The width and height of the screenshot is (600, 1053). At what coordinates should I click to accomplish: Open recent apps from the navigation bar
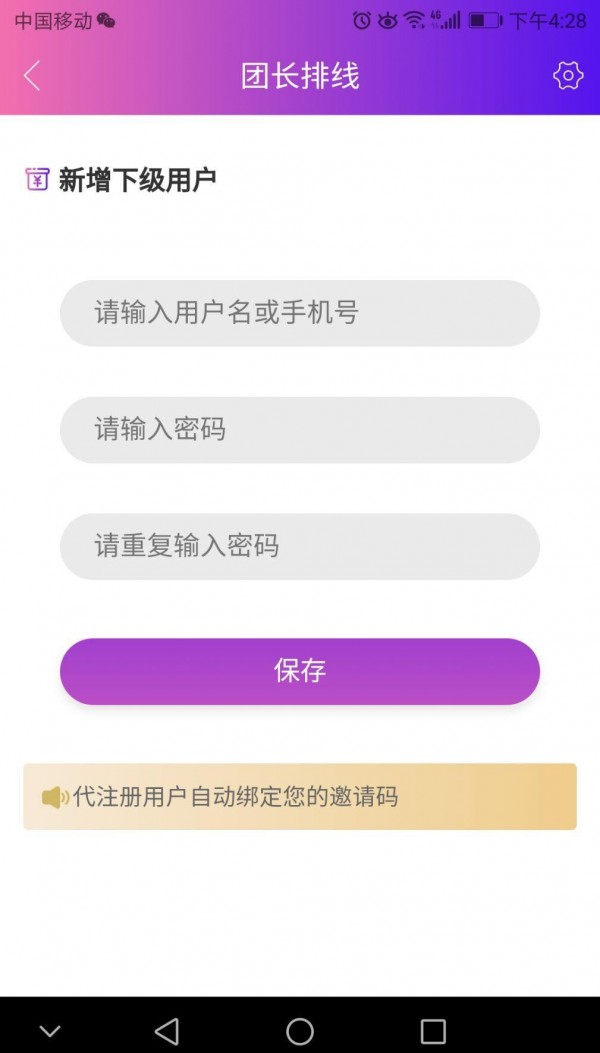[x=433, y=1031]
